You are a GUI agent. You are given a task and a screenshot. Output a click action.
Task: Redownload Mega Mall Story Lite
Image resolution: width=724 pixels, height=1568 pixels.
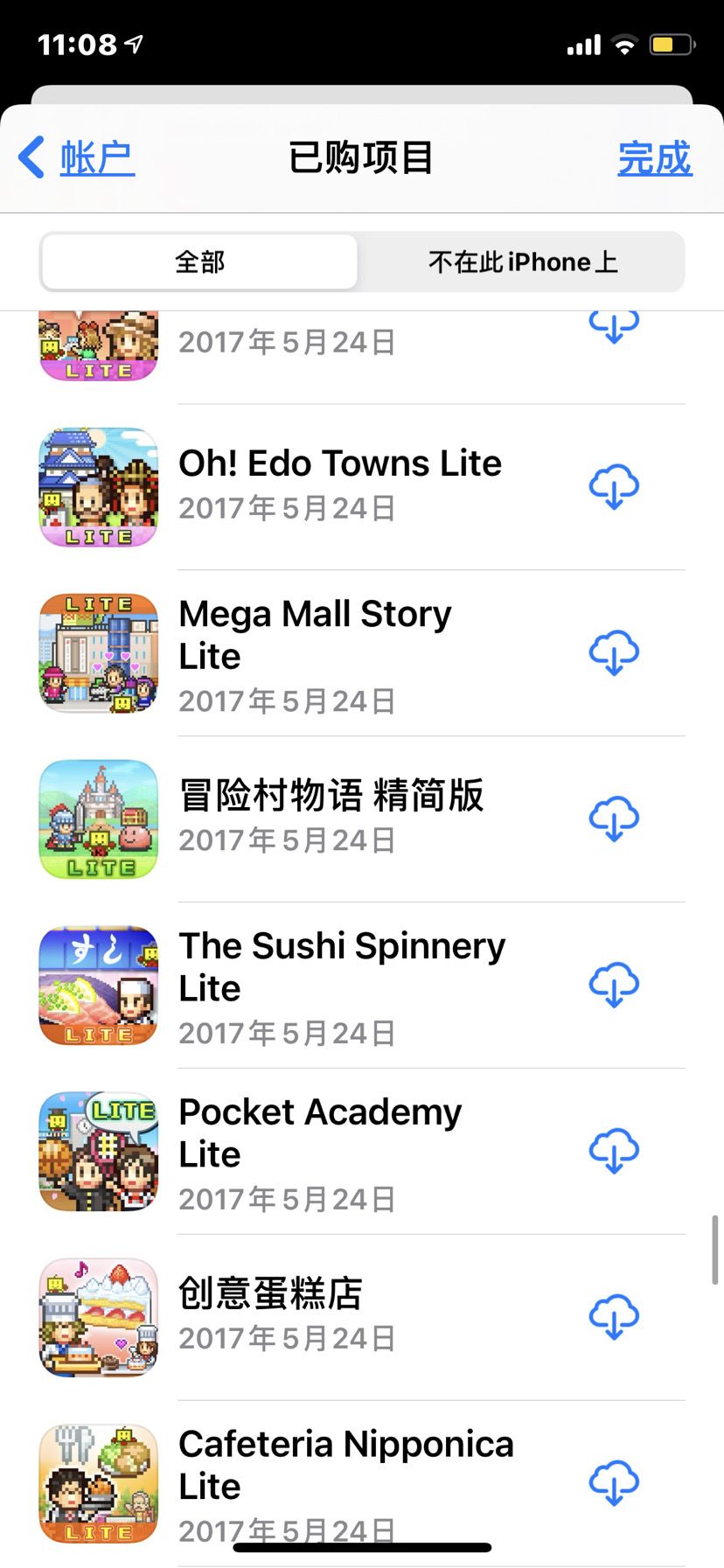coord(614,652)
